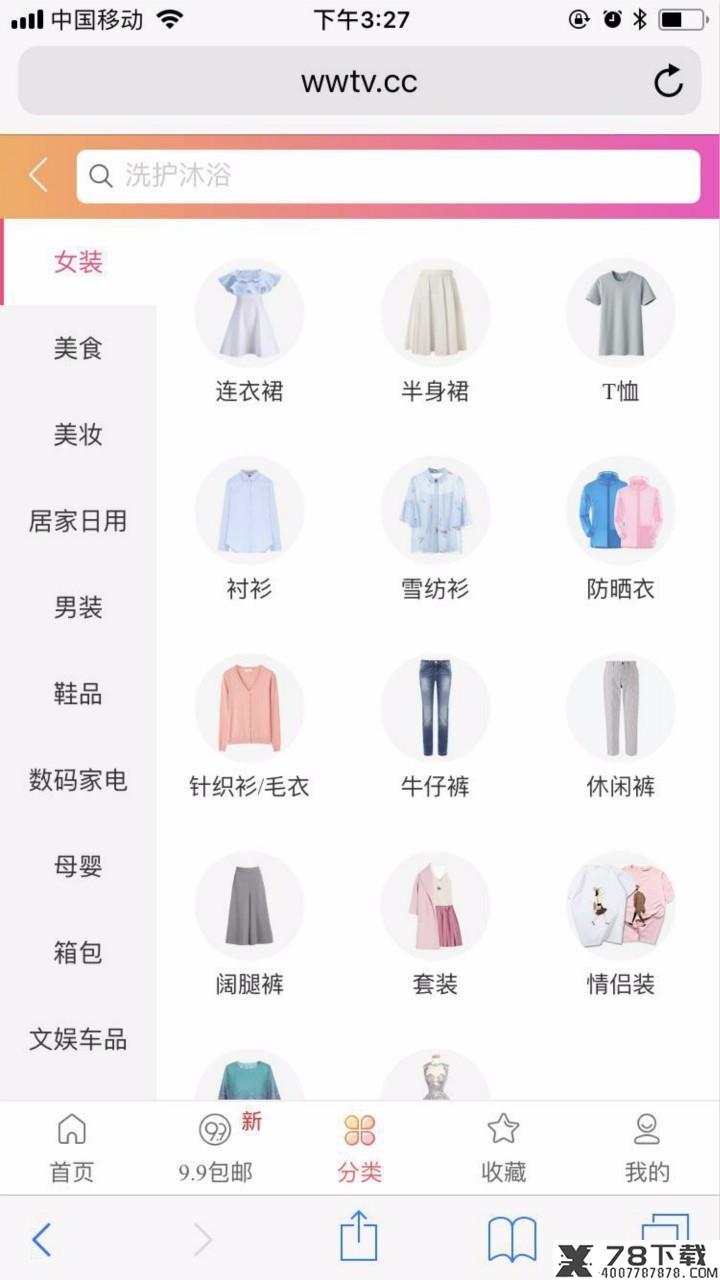720x1280 pixels.
Task: Tap the Safari share button
Action: [358, 1238]
